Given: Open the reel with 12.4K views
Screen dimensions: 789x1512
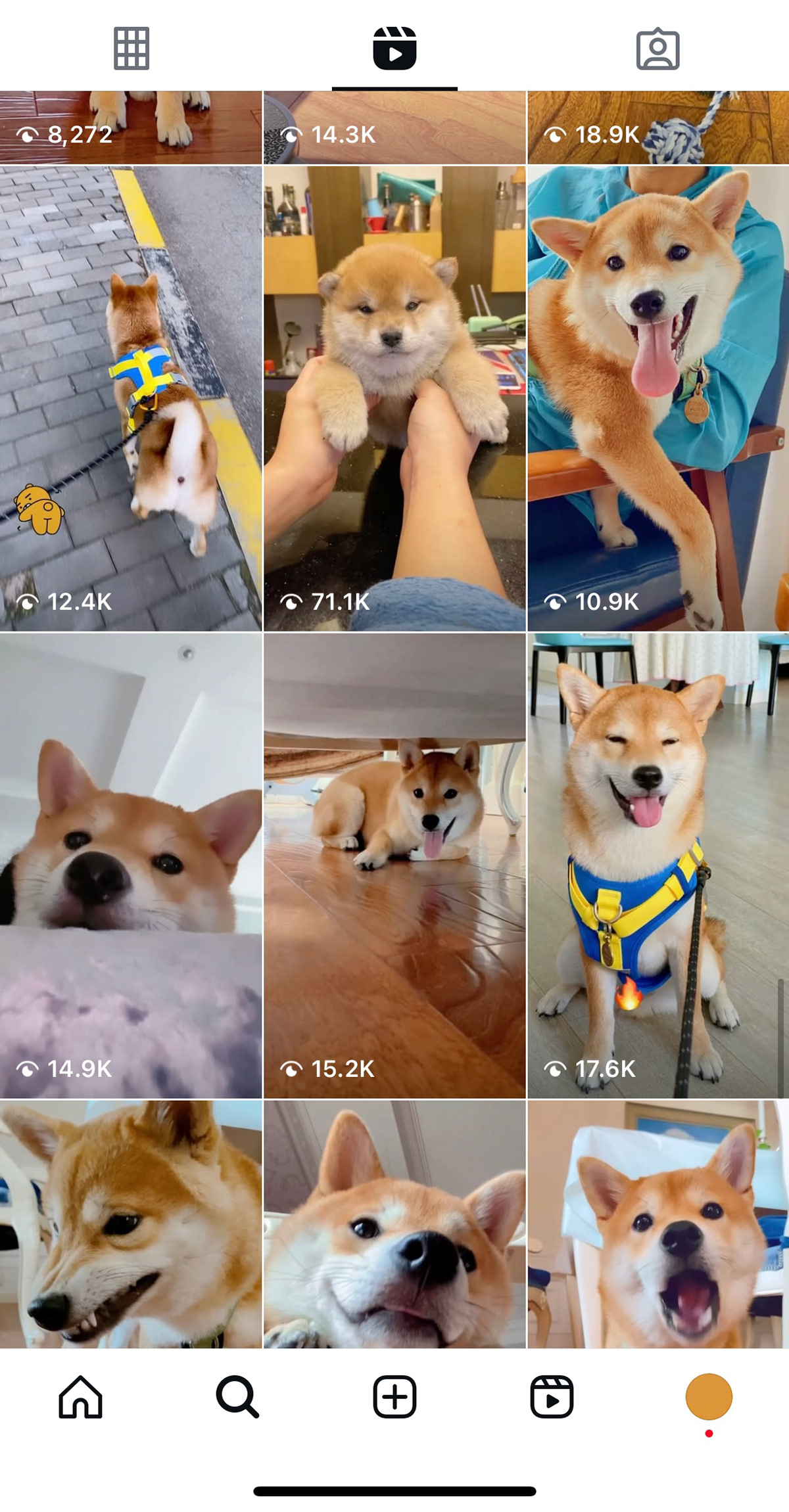Looking at the screenshot, I should click(x=131, y=398).
